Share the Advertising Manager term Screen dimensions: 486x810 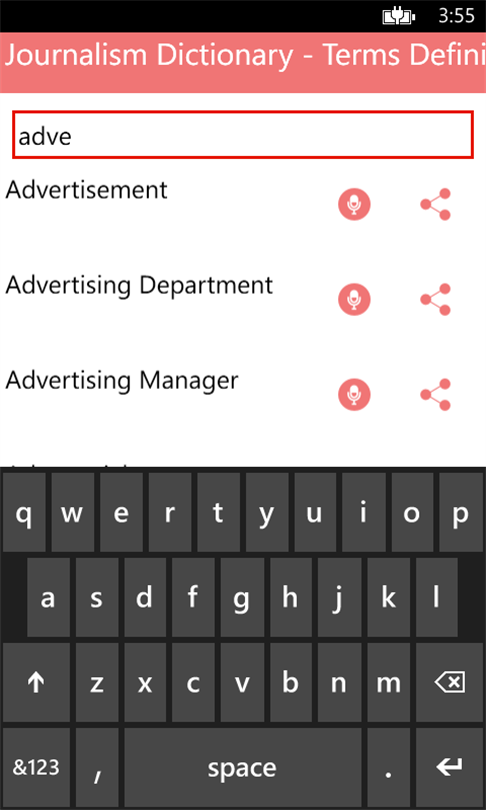pos(436,395)
